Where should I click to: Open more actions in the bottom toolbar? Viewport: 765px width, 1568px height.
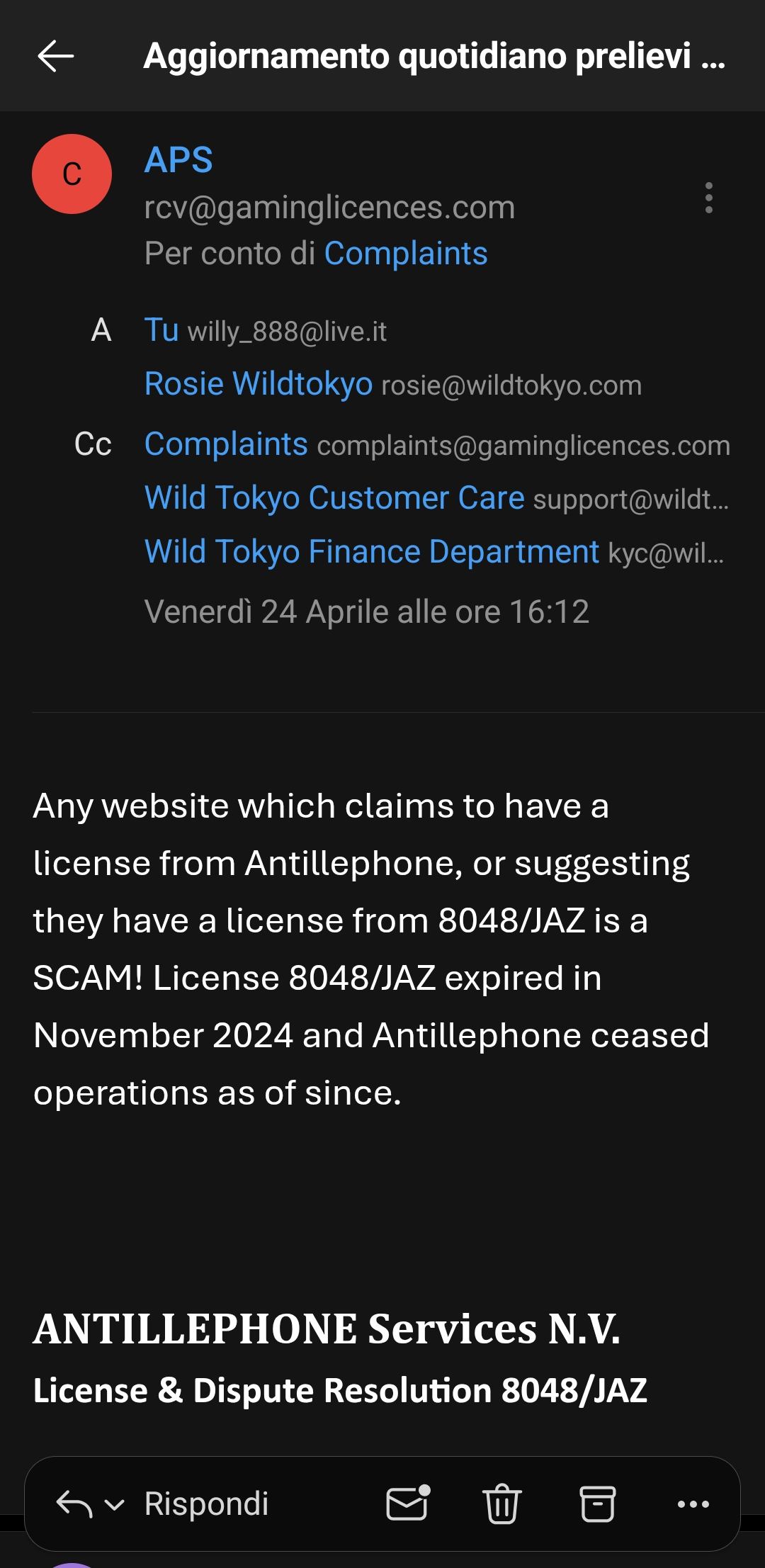point(693,1504)
